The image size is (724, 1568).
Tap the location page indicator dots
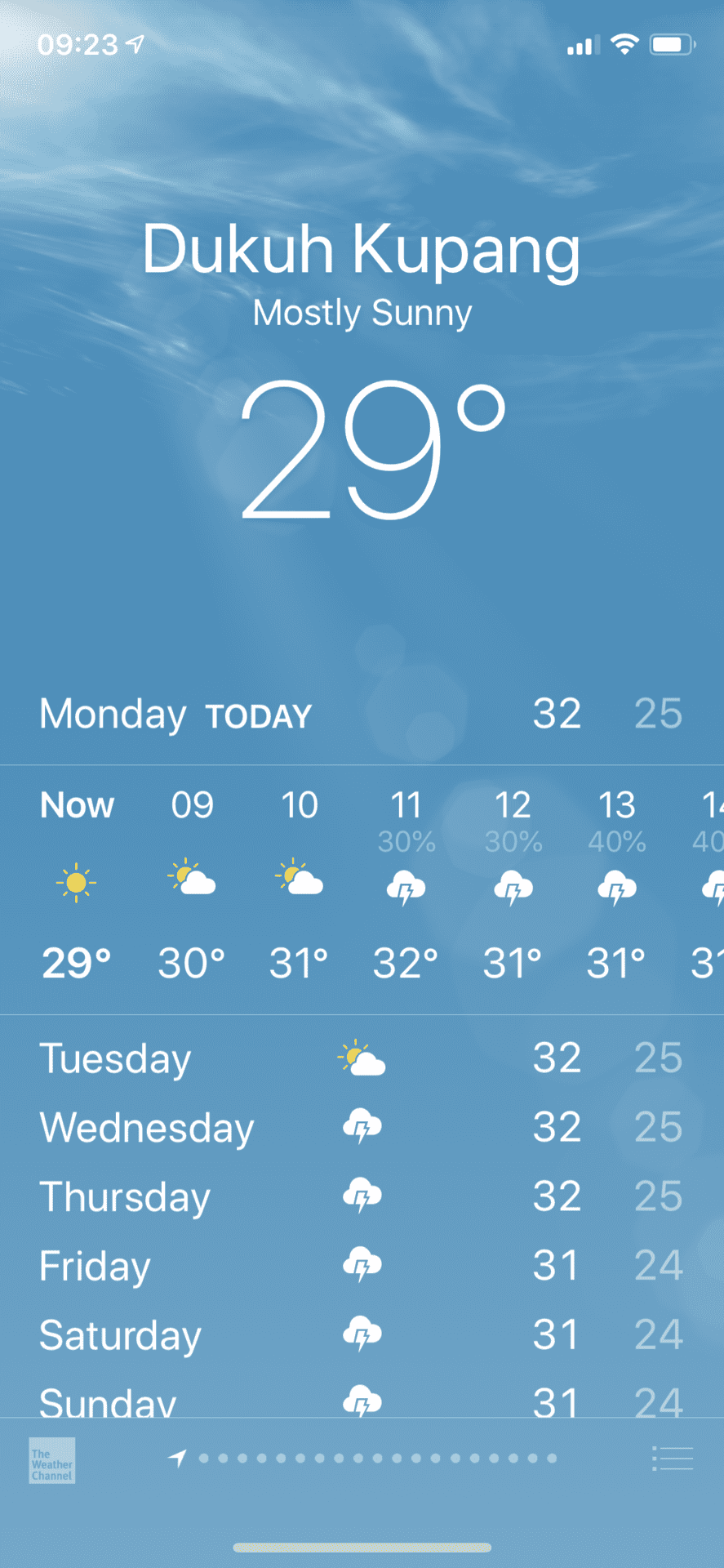point(364,1458)
